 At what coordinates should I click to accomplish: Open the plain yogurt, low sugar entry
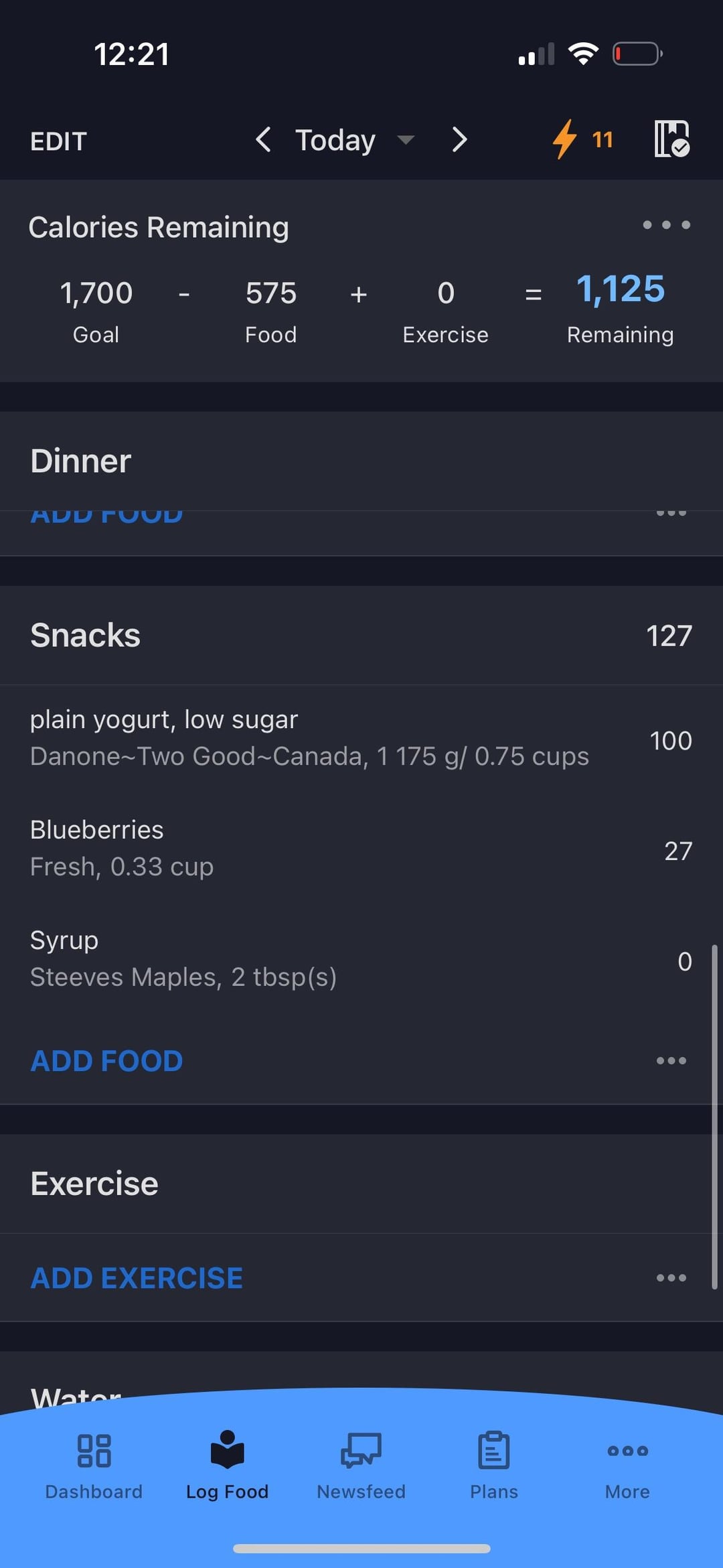click(x=361, y=739)
